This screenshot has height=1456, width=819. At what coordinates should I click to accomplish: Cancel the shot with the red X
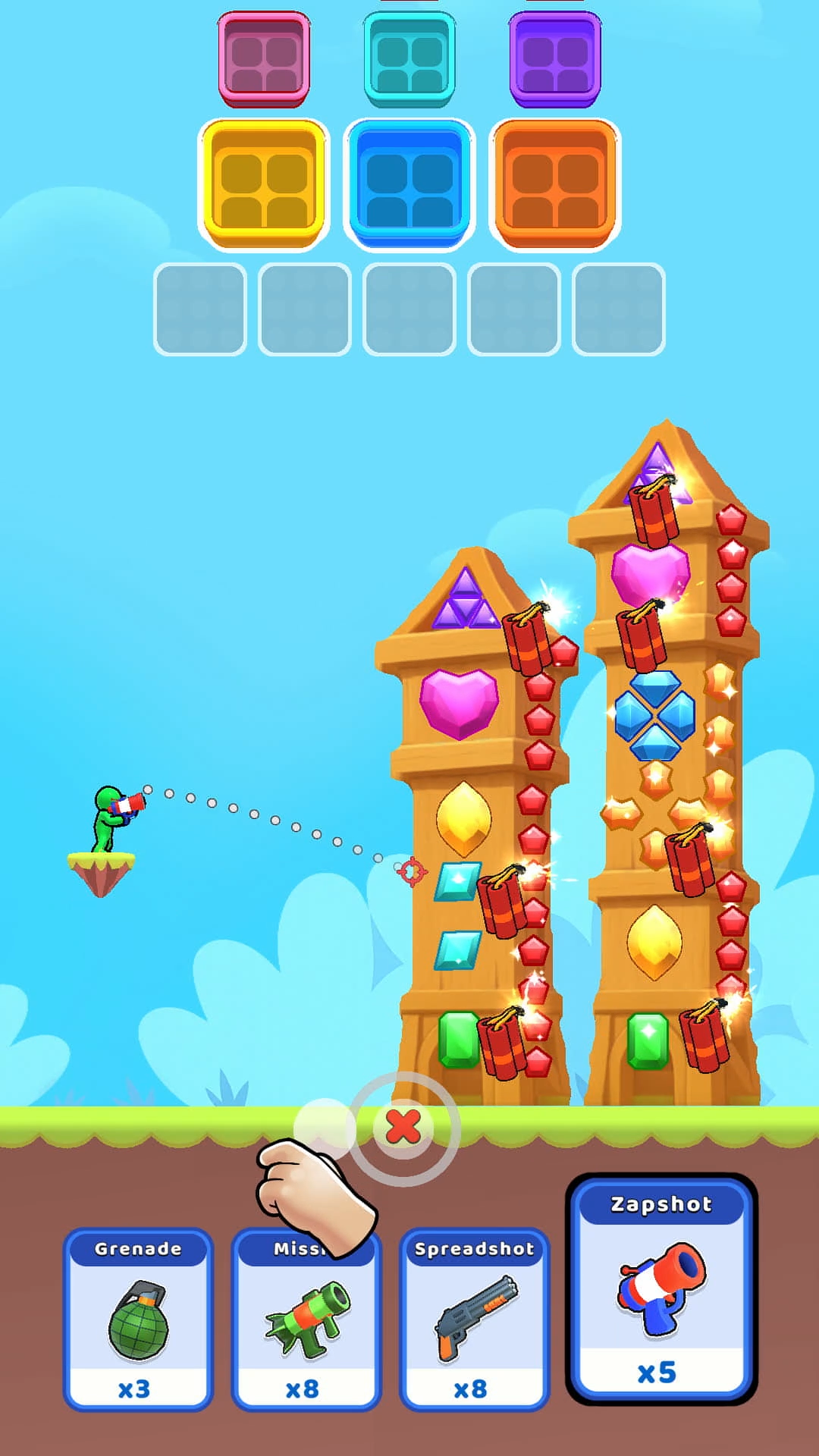(x=403, y=1128)
